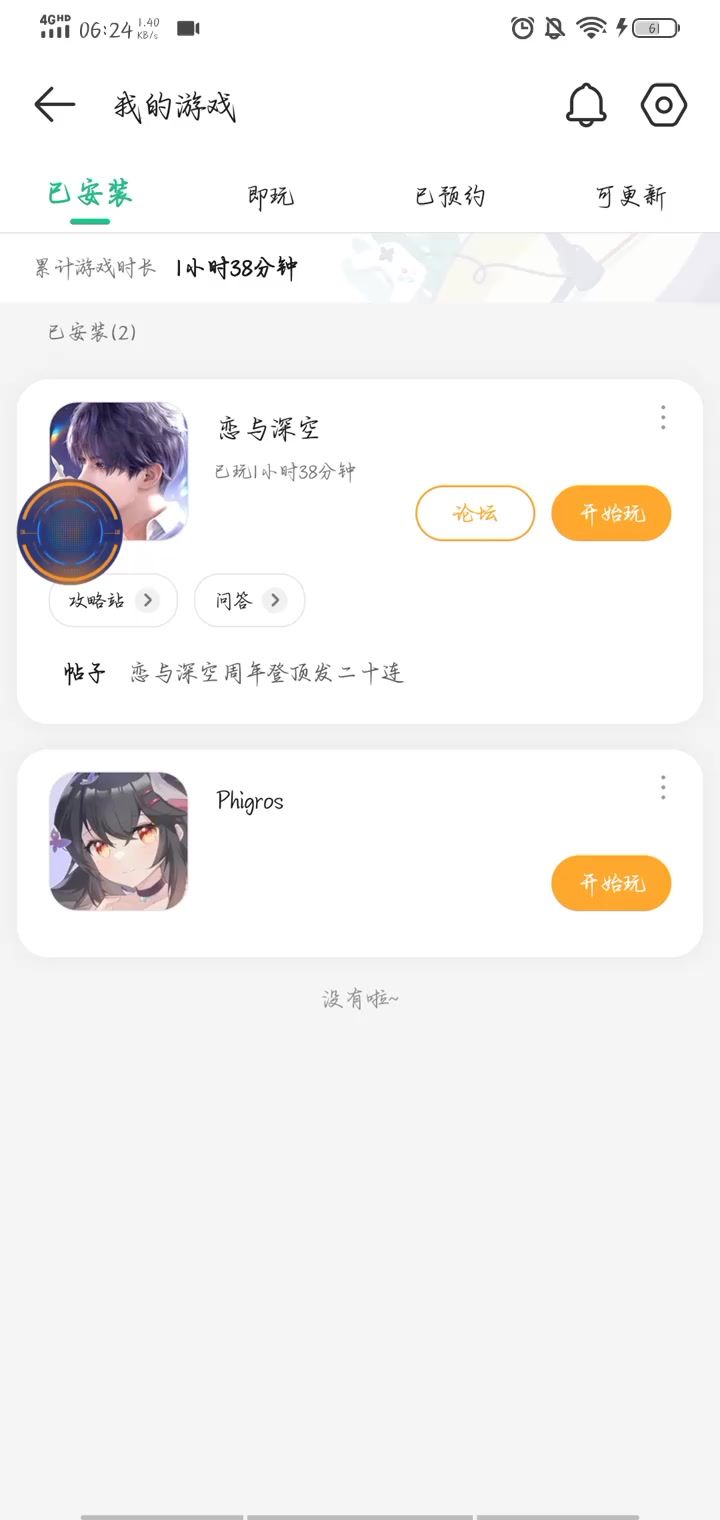This screenshot has height=1520, width=720.
Task: Open the 攻略站 chip
Action: [113, 600]
